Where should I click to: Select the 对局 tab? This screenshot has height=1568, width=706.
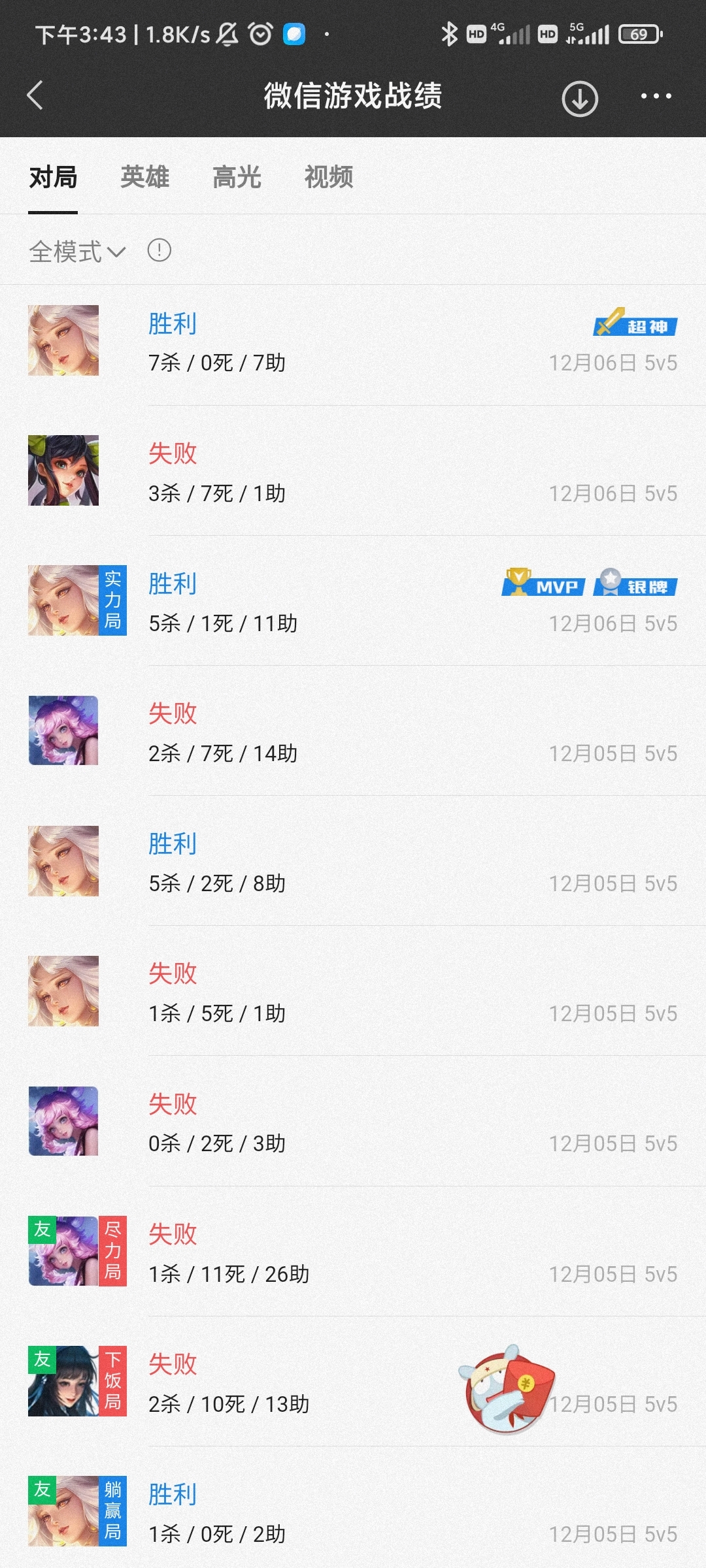[53, 177]
